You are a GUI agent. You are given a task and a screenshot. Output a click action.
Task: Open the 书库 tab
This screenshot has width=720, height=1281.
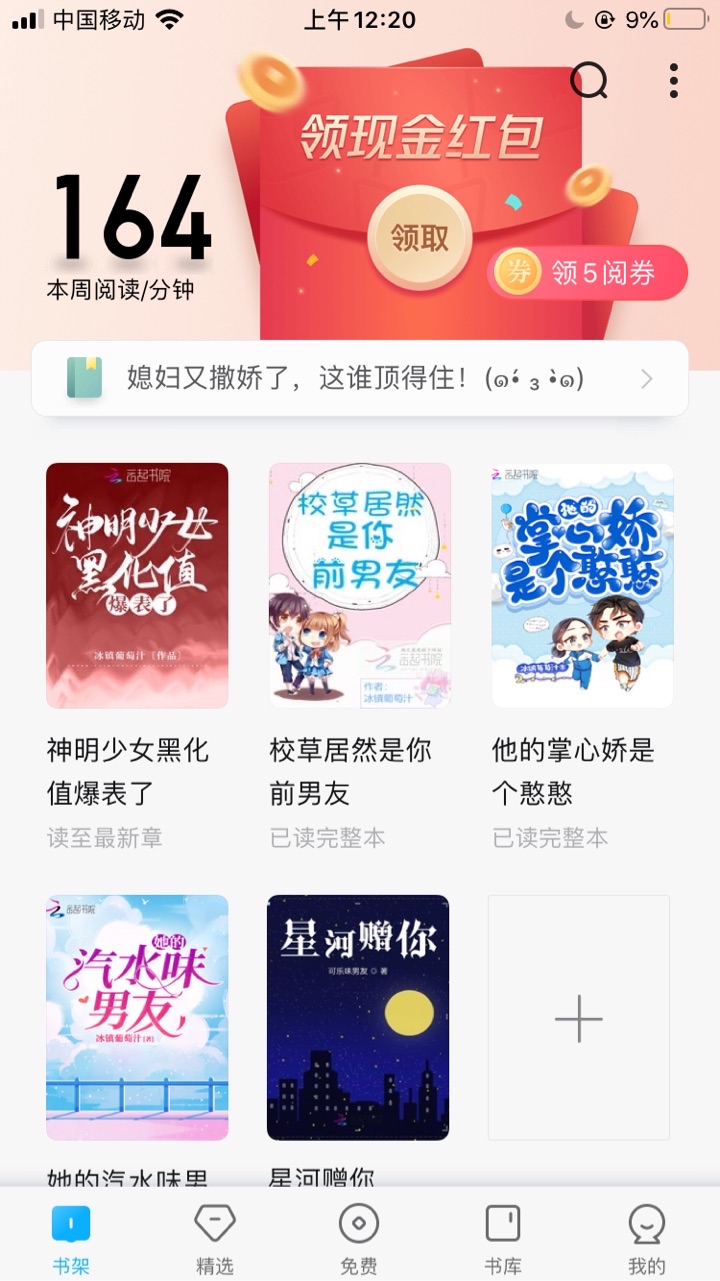(x=503, y=1238)
